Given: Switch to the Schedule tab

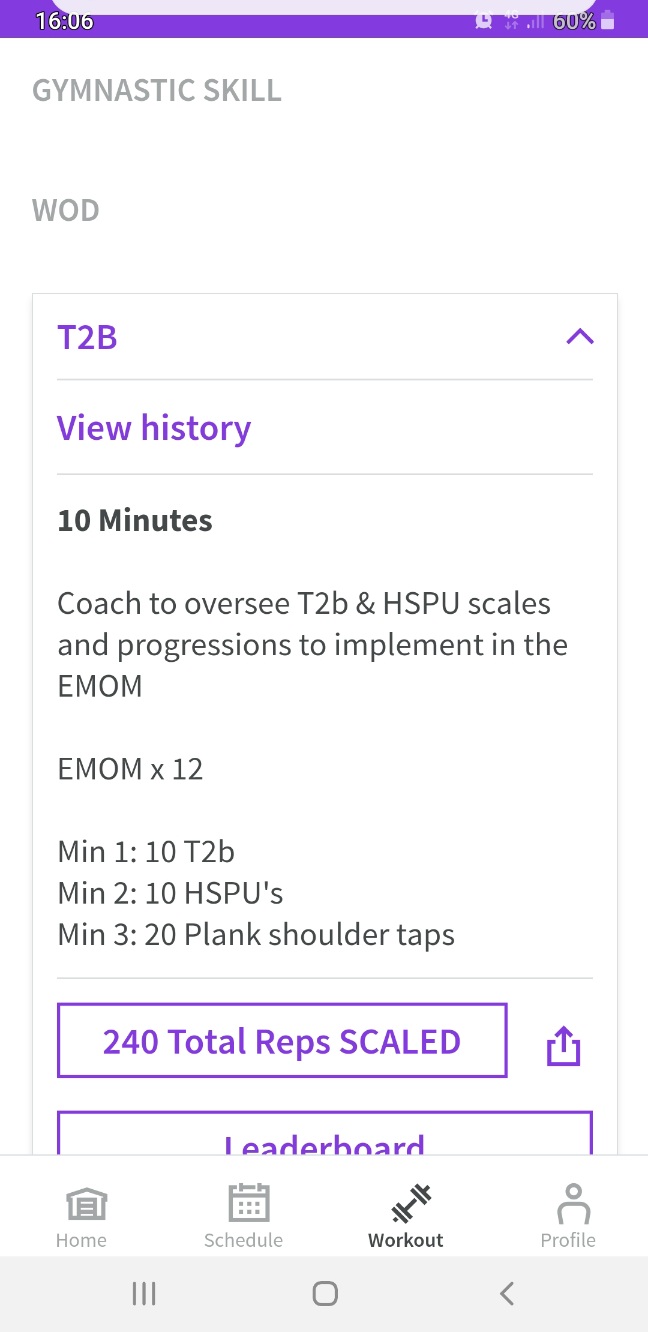Looking at the screenshot, I should point(243,1216).
